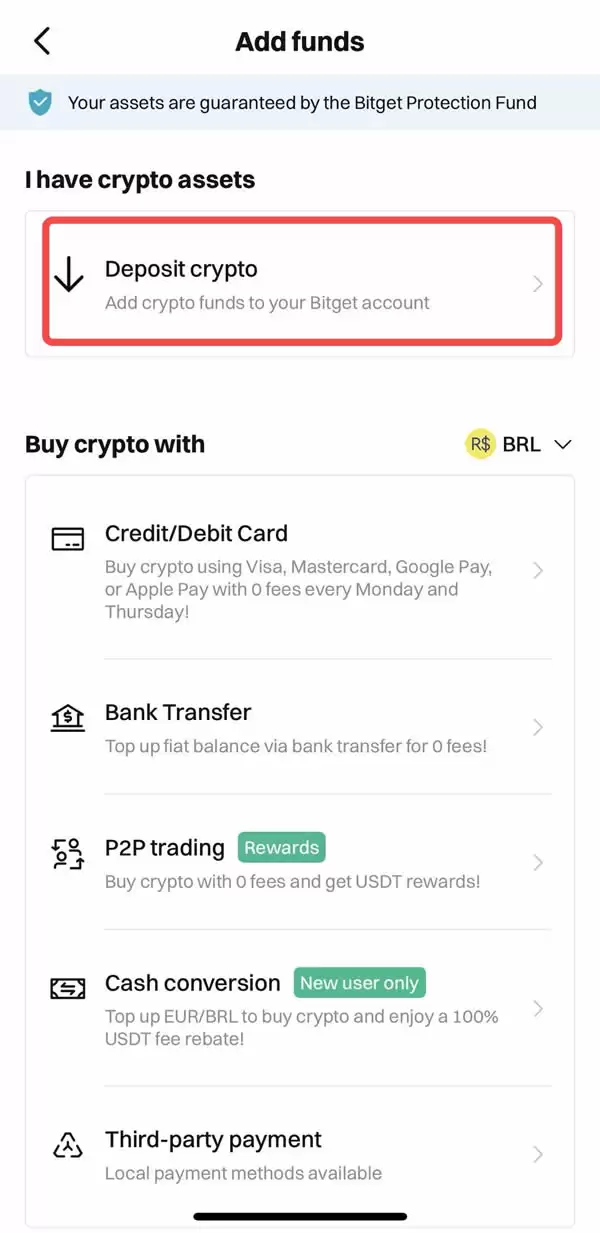Screen dimensions: 600x1233
Task: Change the BRL currency dropdown
Action: [520, 444]
